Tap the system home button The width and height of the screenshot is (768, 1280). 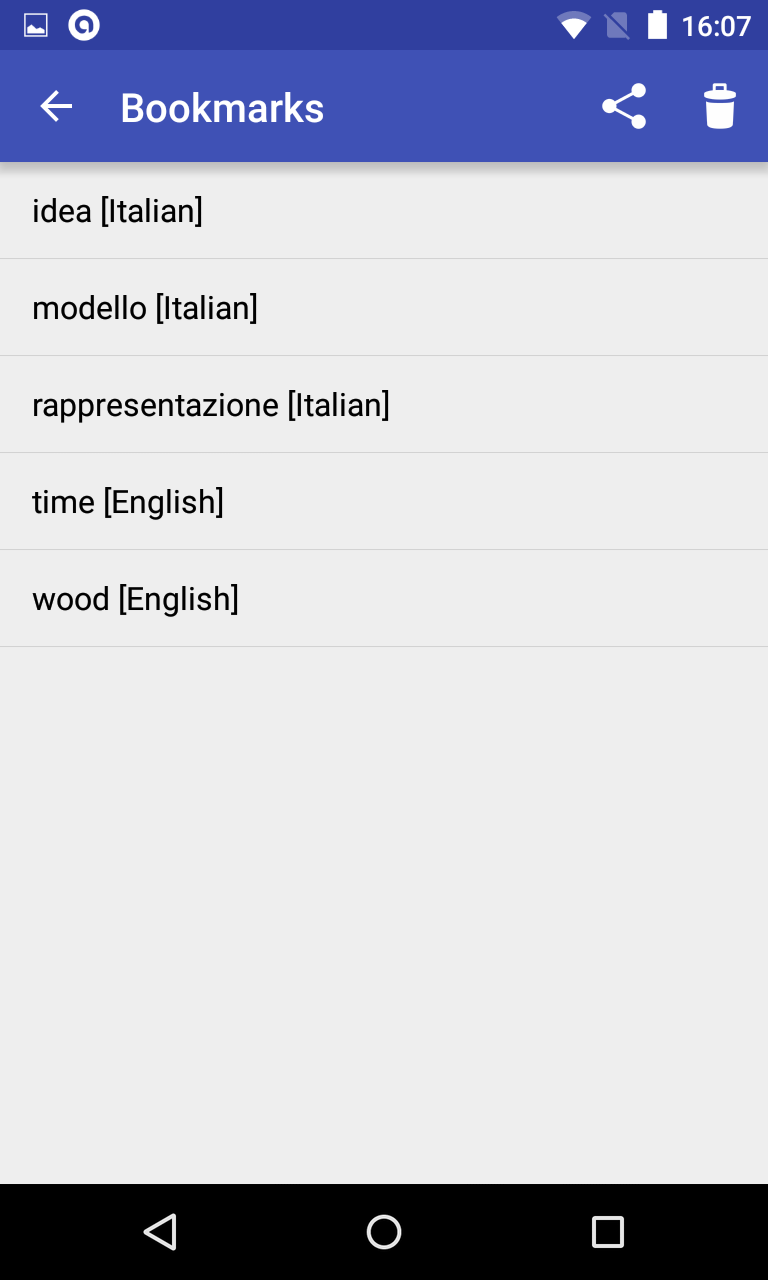click(384, 1232)
